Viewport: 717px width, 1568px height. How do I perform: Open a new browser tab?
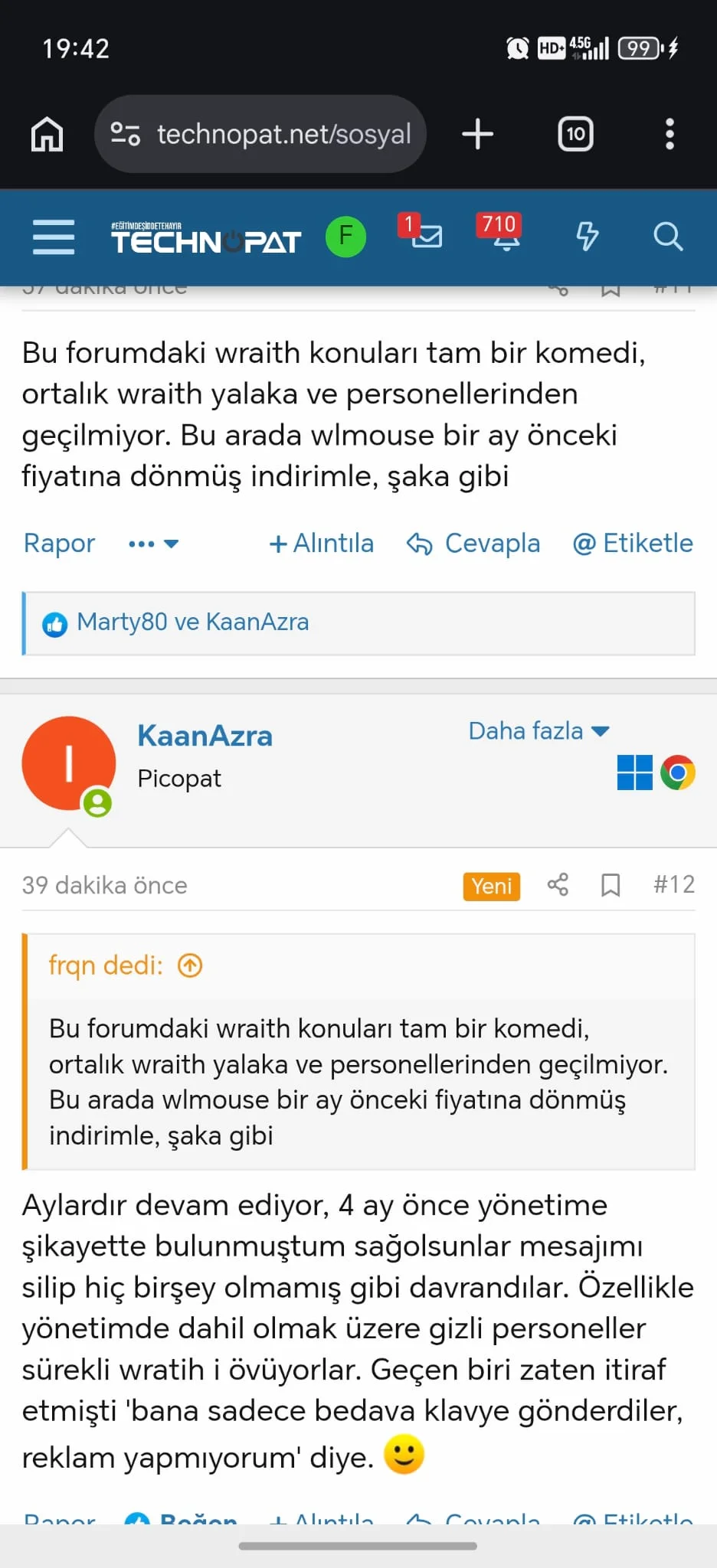[x=477, y=134]
